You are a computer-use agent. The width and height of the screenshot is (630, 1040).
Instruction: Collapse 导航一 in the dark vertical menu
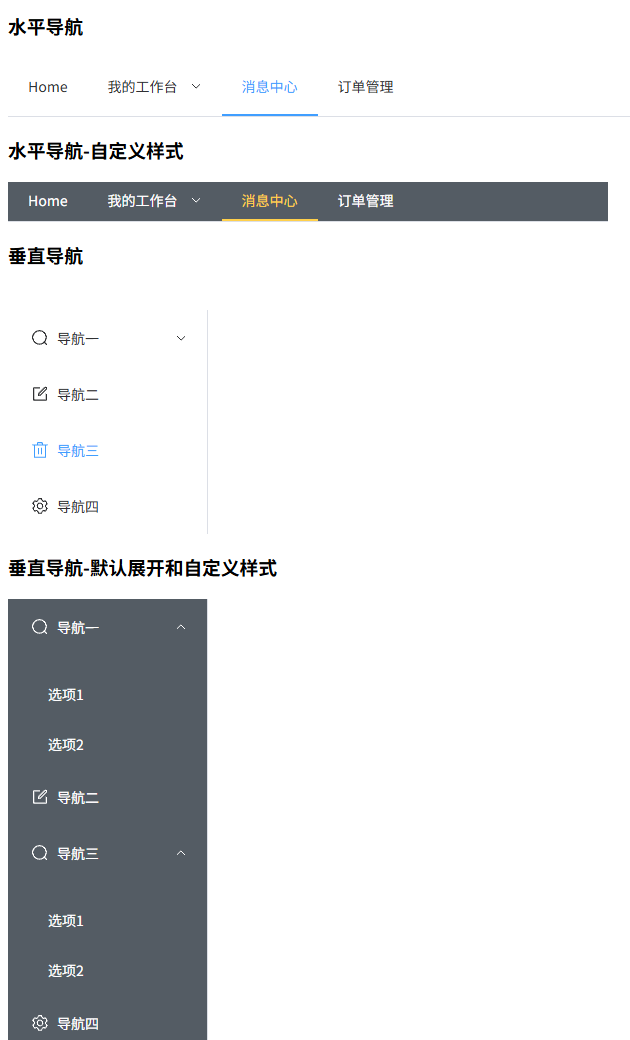click(107, 627)
